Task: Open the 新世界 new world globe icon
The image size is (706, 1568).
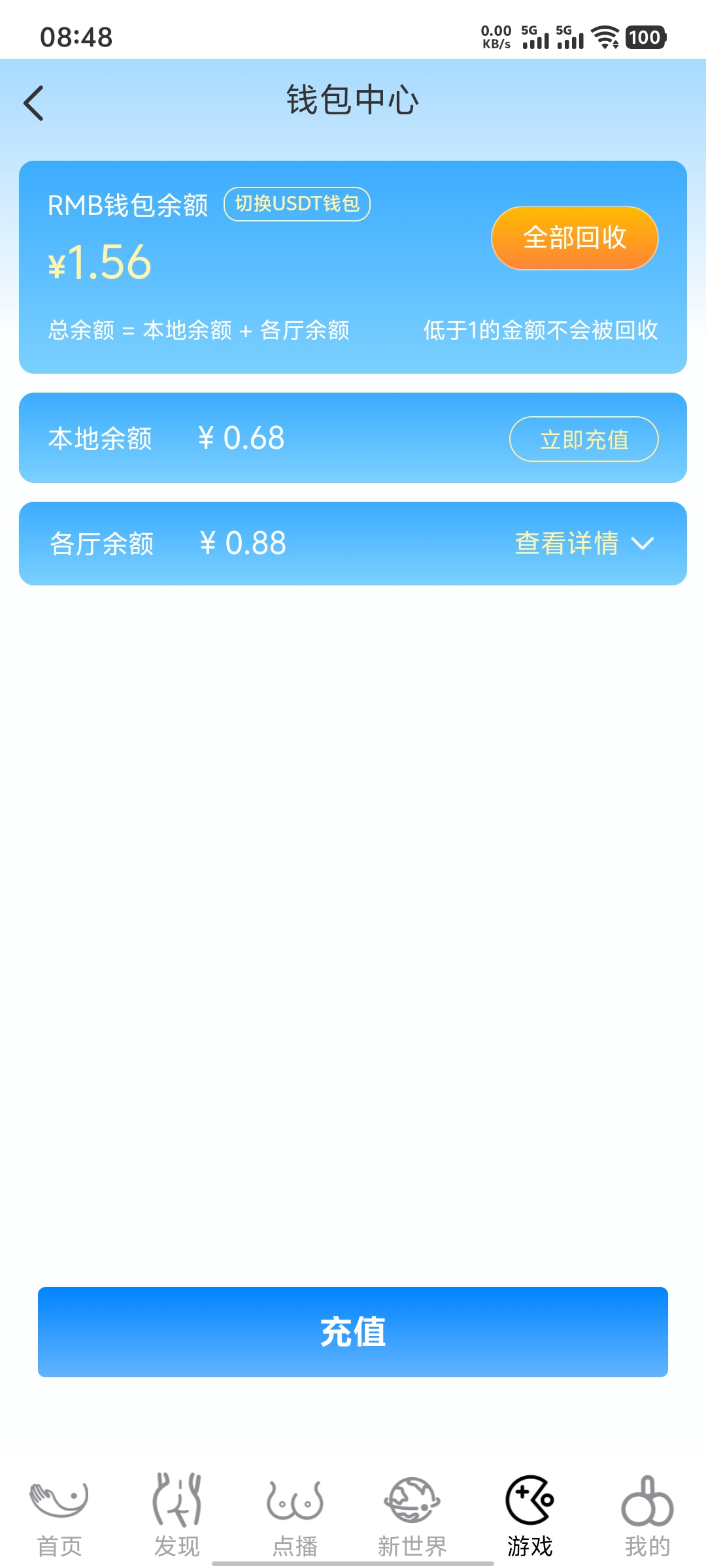Action: click(x=412, y=1516)
